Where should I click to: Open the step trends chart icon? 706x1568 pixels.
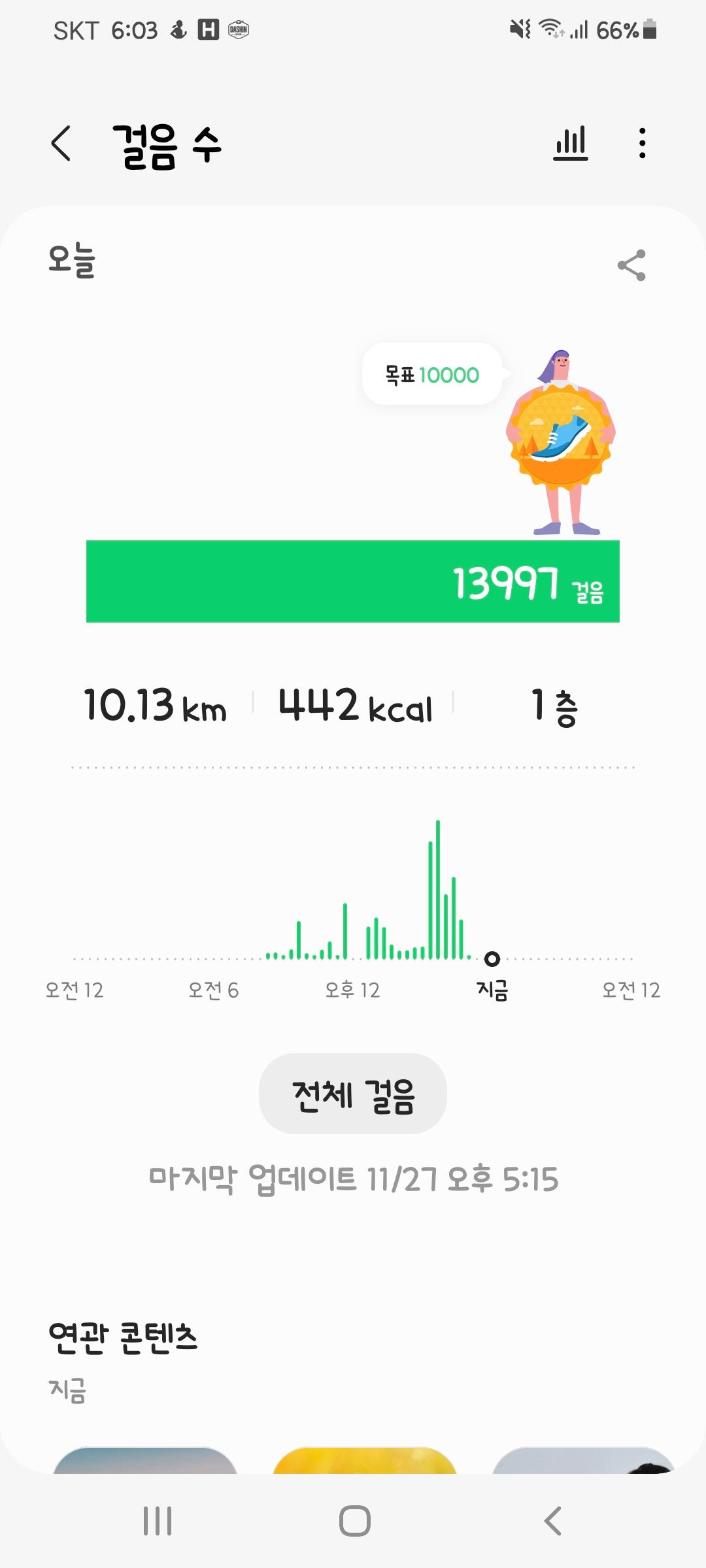pos(571,143)
